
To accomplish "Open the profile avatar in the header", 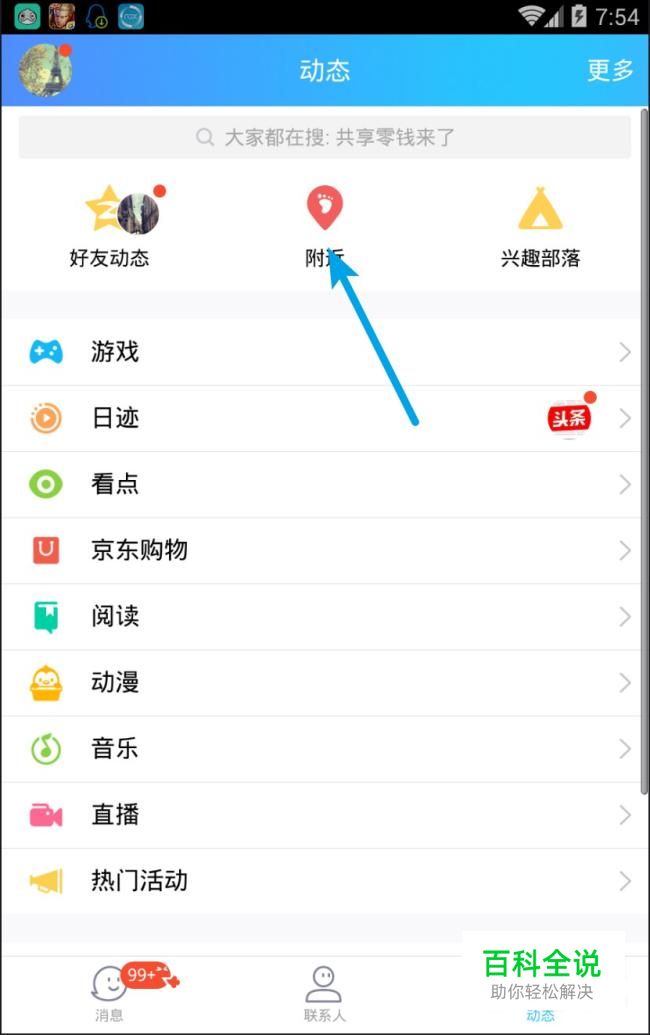I will point(45,70).
